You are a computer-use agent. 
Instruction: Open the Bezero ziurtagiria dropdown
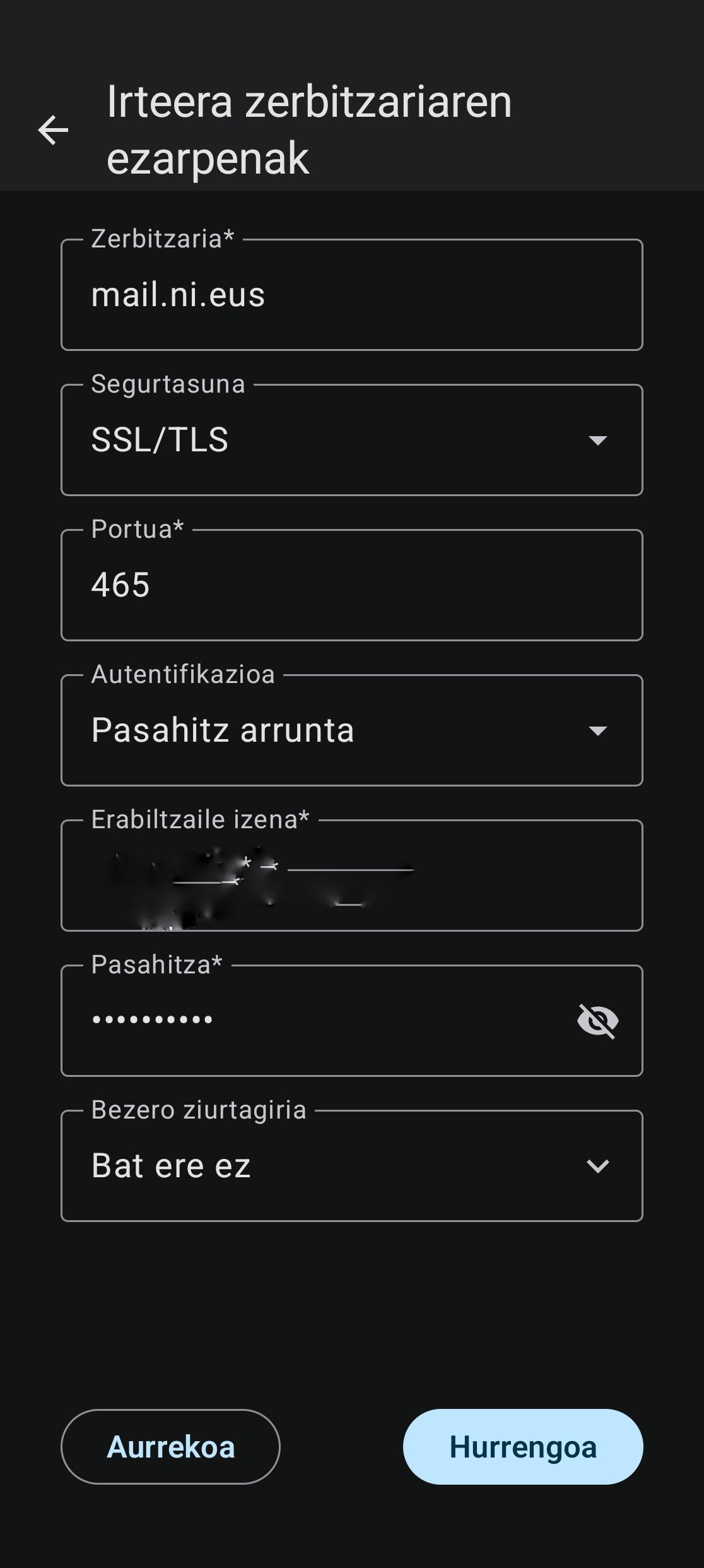pos(351,1166)
